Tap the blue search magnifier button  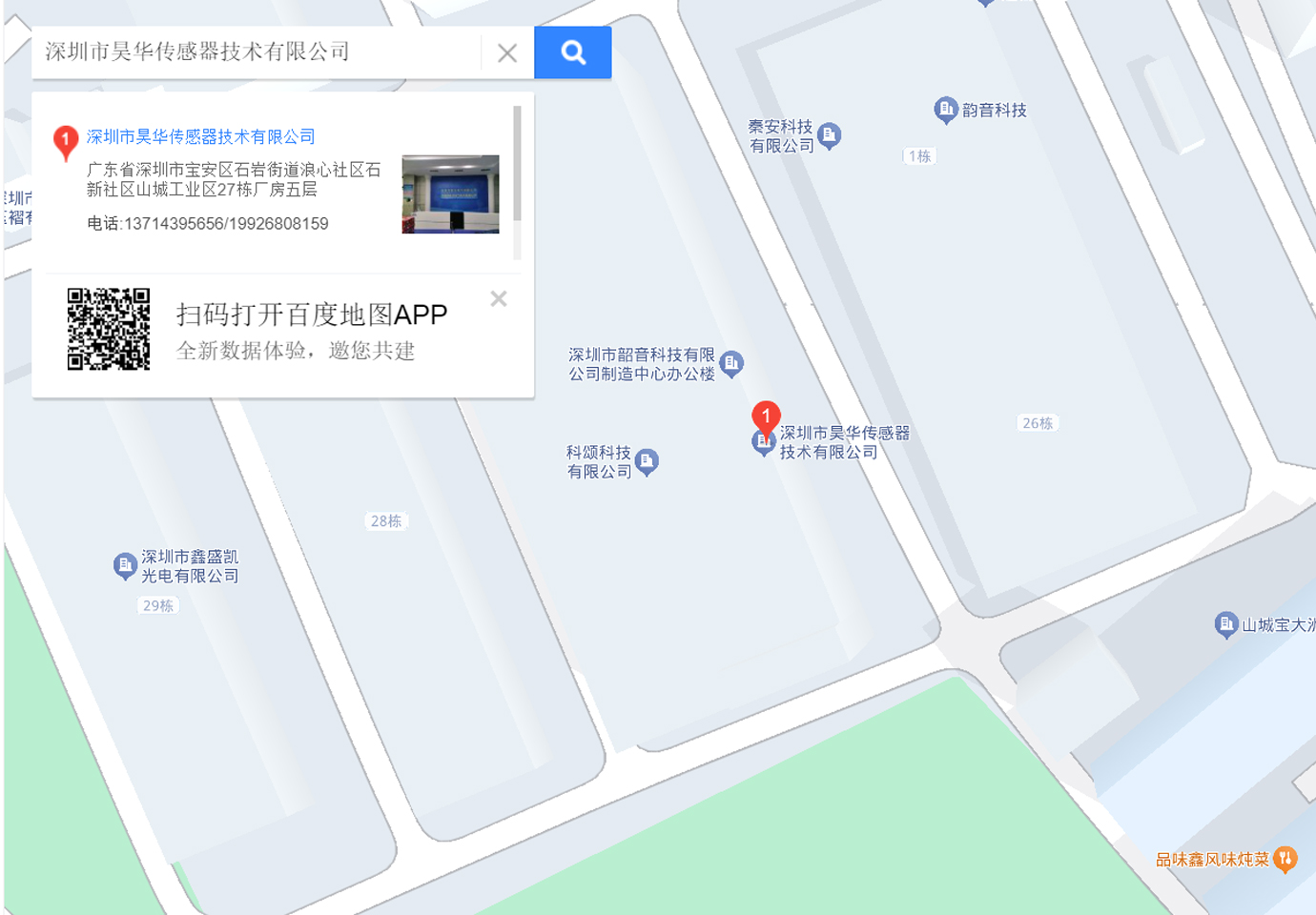pyautogui.click(x=572, y=52)
